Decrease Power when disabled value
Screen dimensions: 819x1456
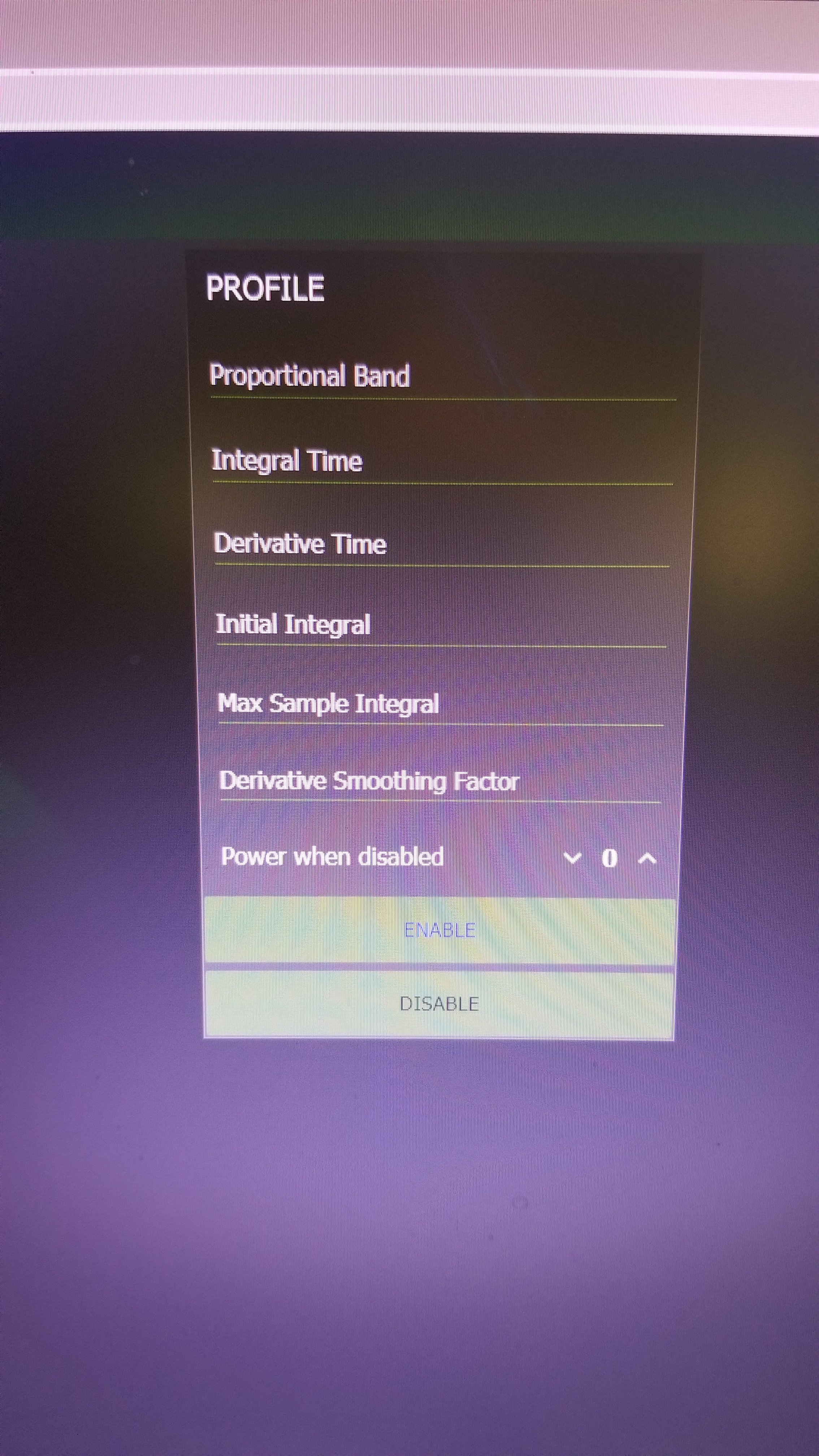(x=573, y=859)
